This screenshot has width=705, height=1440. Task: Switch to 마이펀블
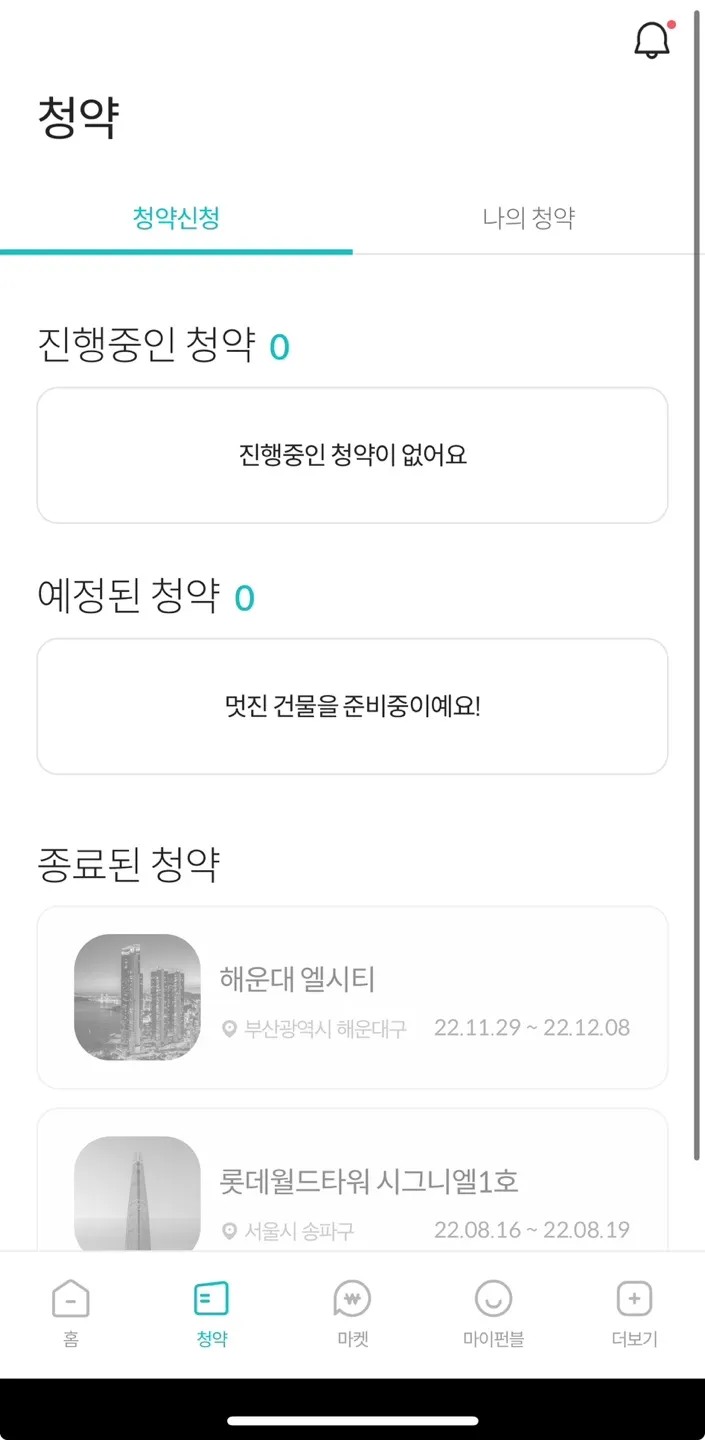pyautogui.click(x=493, y=1312)
